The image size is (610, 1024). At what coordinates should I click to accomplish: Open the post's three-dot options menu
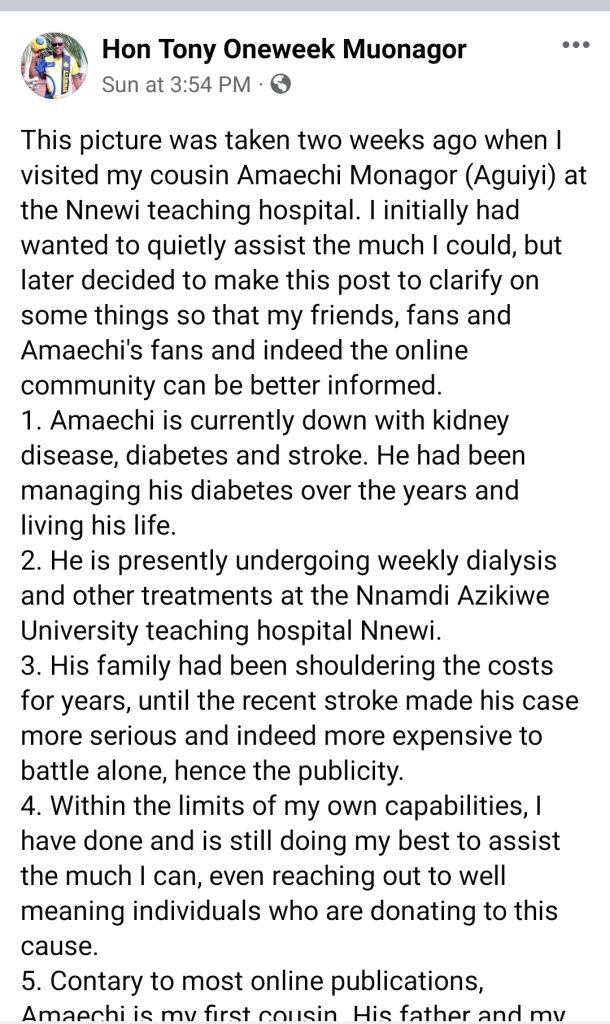point(575,45)
